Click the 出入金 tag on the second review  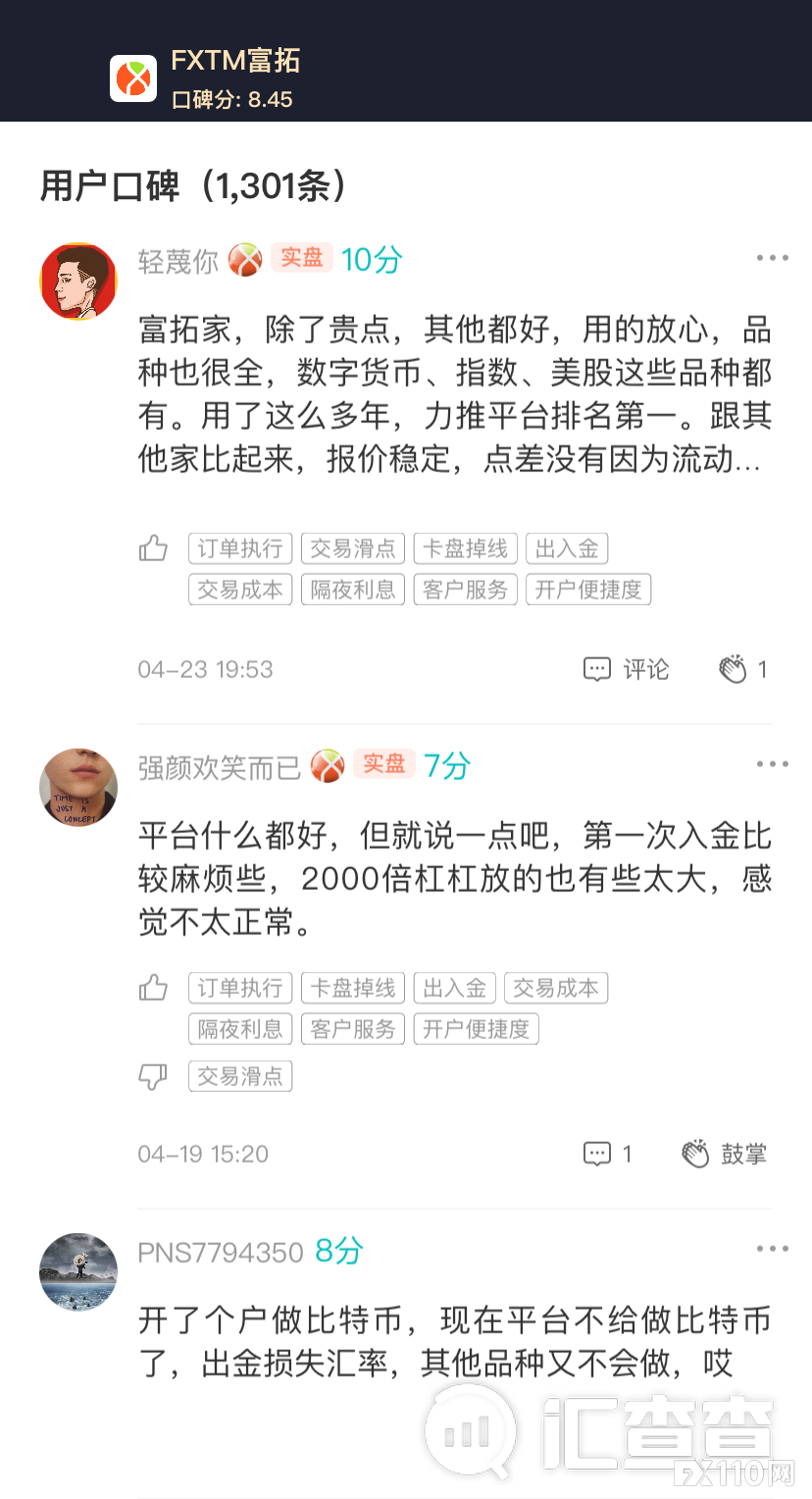(x=454, y=988)
